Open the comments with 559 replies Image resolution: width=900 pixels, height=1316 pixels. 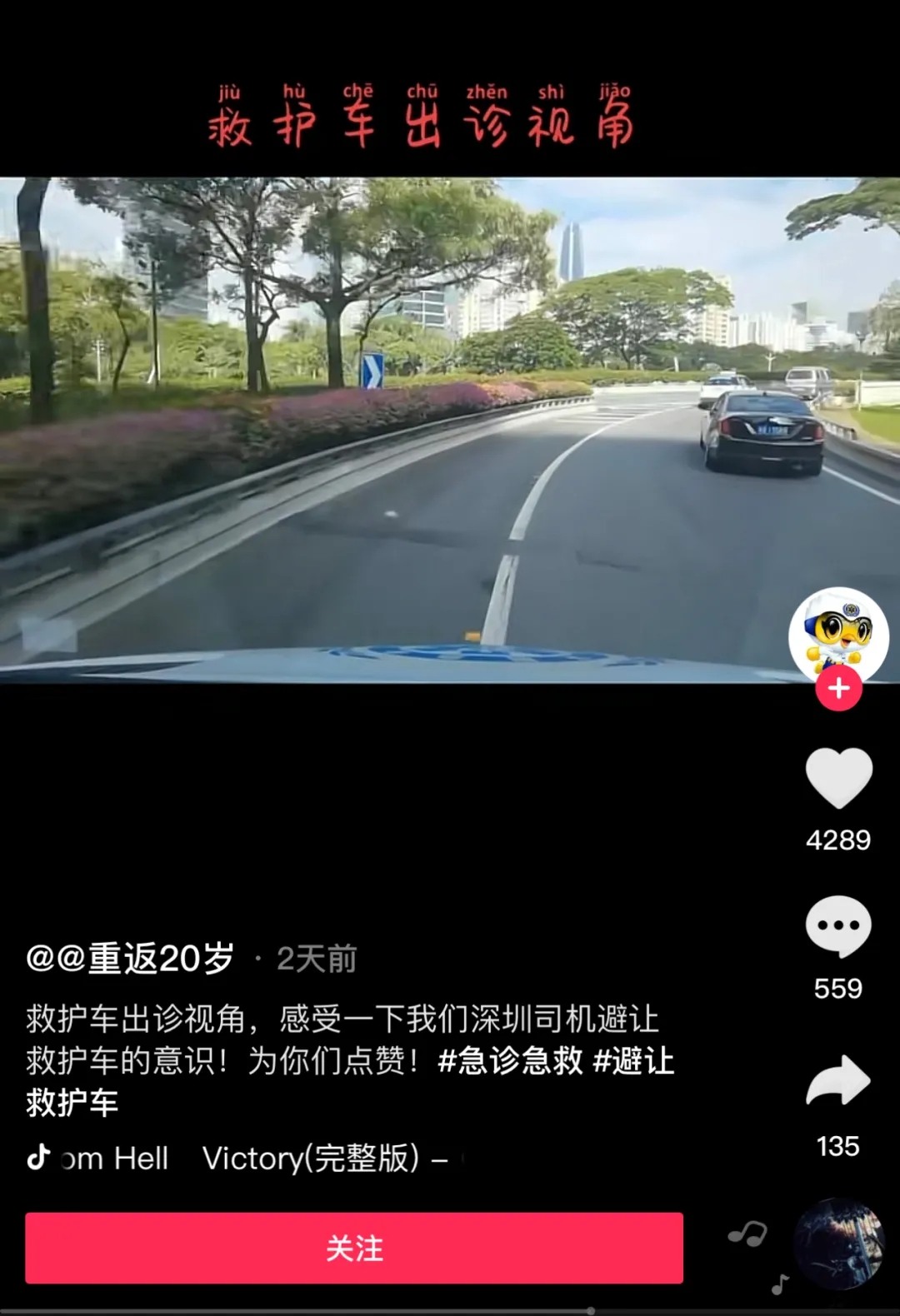tap(838, 926)
